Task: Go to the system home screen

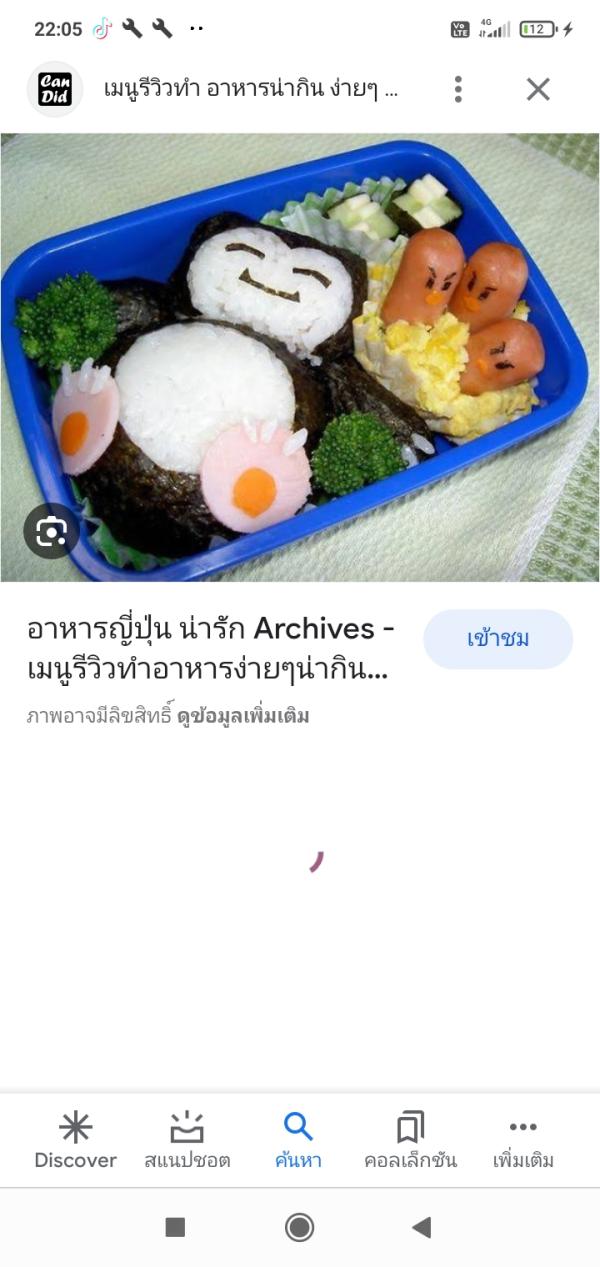Action: pyautogui.click(x=299, y=1227)
